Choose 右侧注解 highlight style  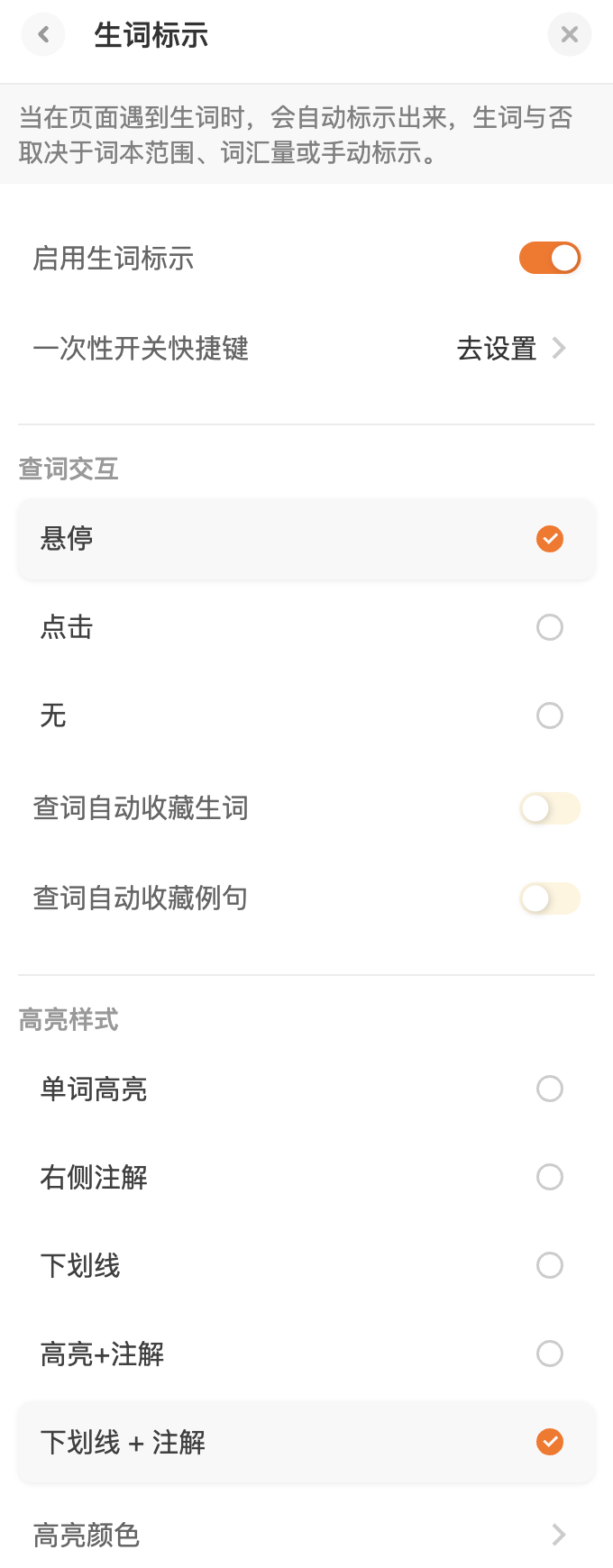click(549, 1177)
